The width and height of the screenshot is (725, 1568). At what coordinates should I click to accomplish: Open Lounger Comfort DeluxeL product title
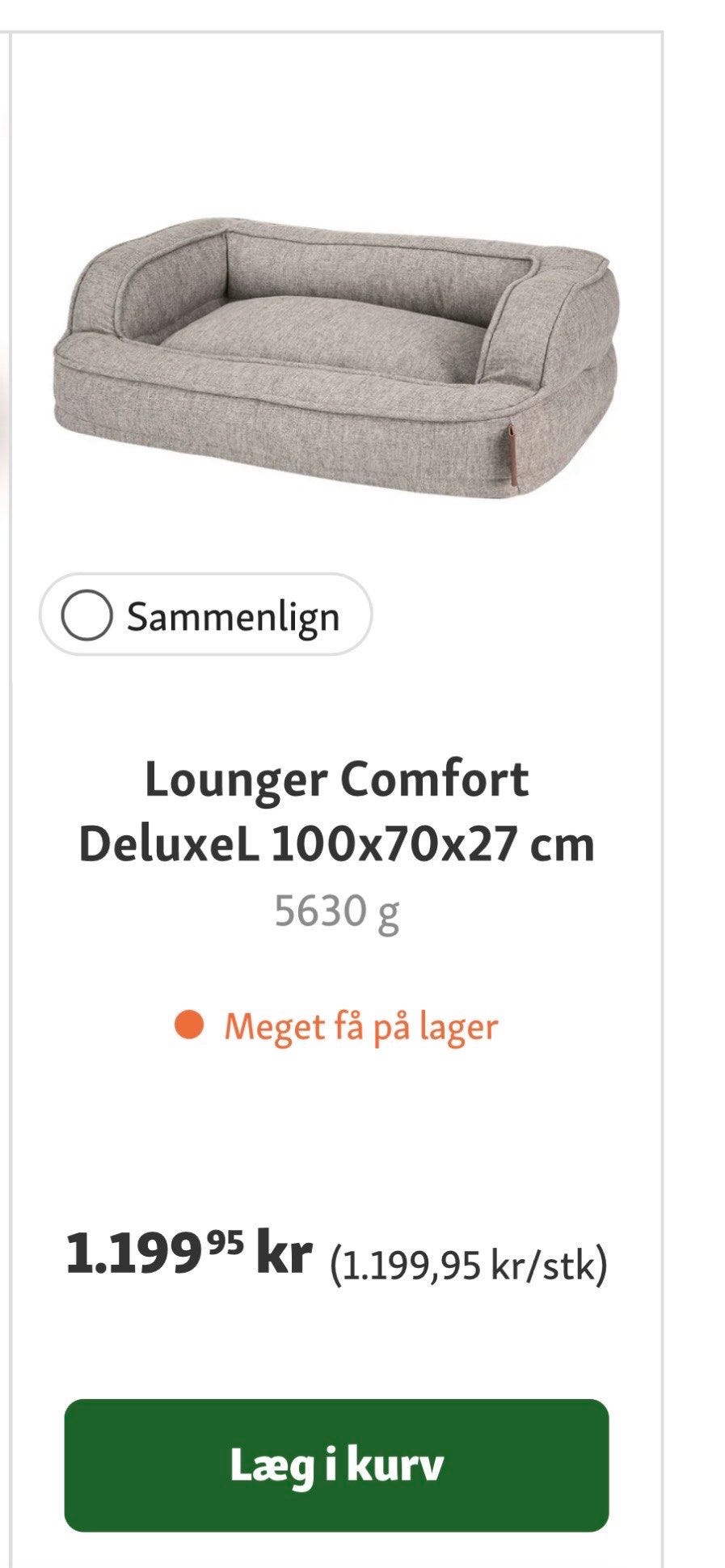click(336, 811)
